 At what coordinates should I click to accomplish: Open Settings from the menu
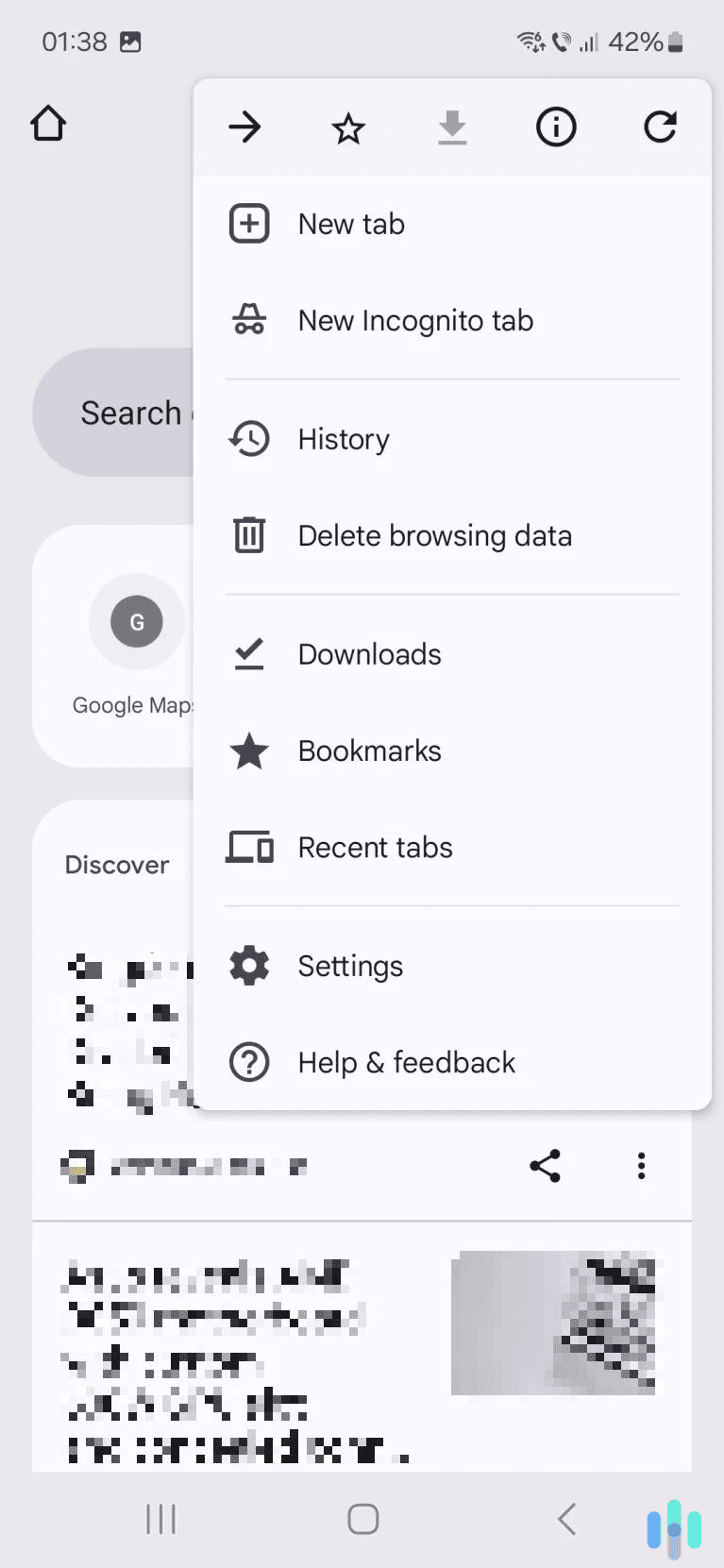point(350,966)
